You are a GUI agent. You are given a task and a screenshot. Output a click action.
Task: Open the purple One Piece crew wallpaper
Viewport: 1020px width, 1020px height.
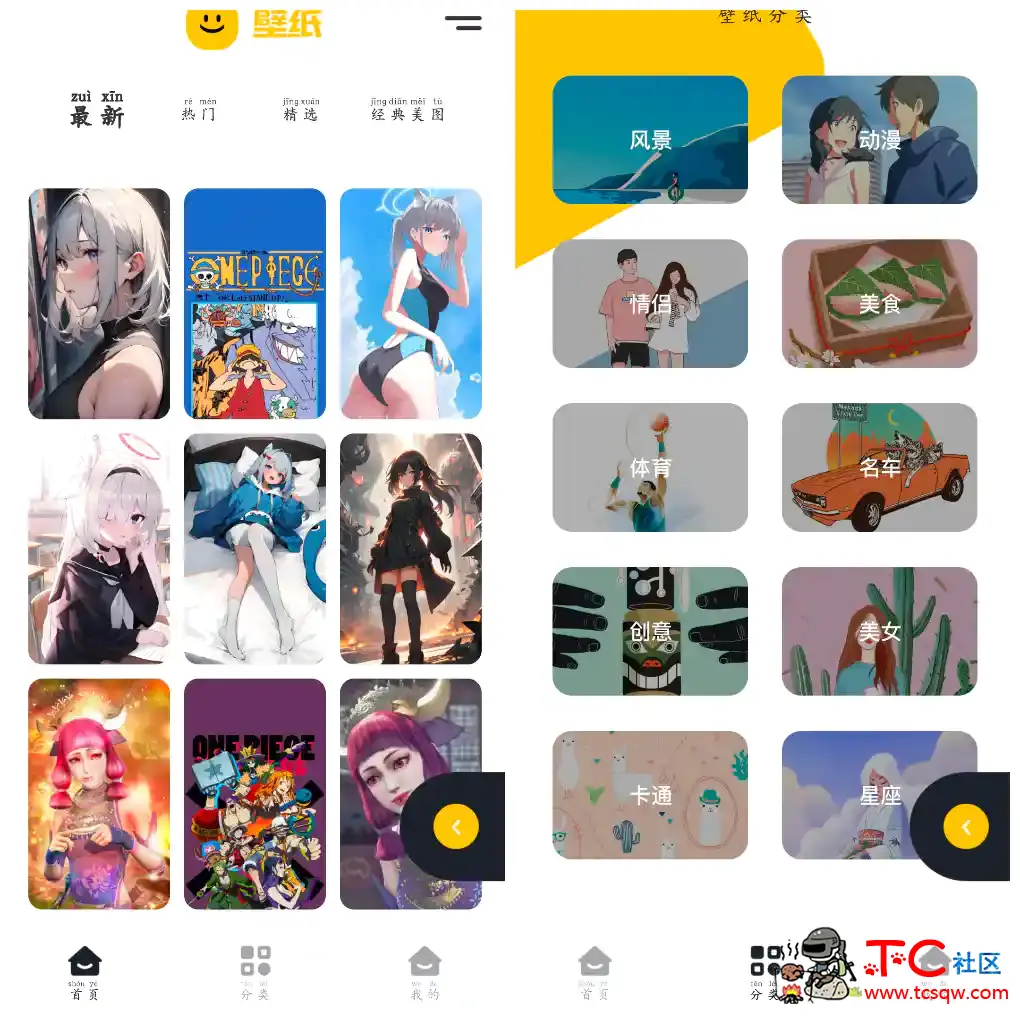[255, 794]
